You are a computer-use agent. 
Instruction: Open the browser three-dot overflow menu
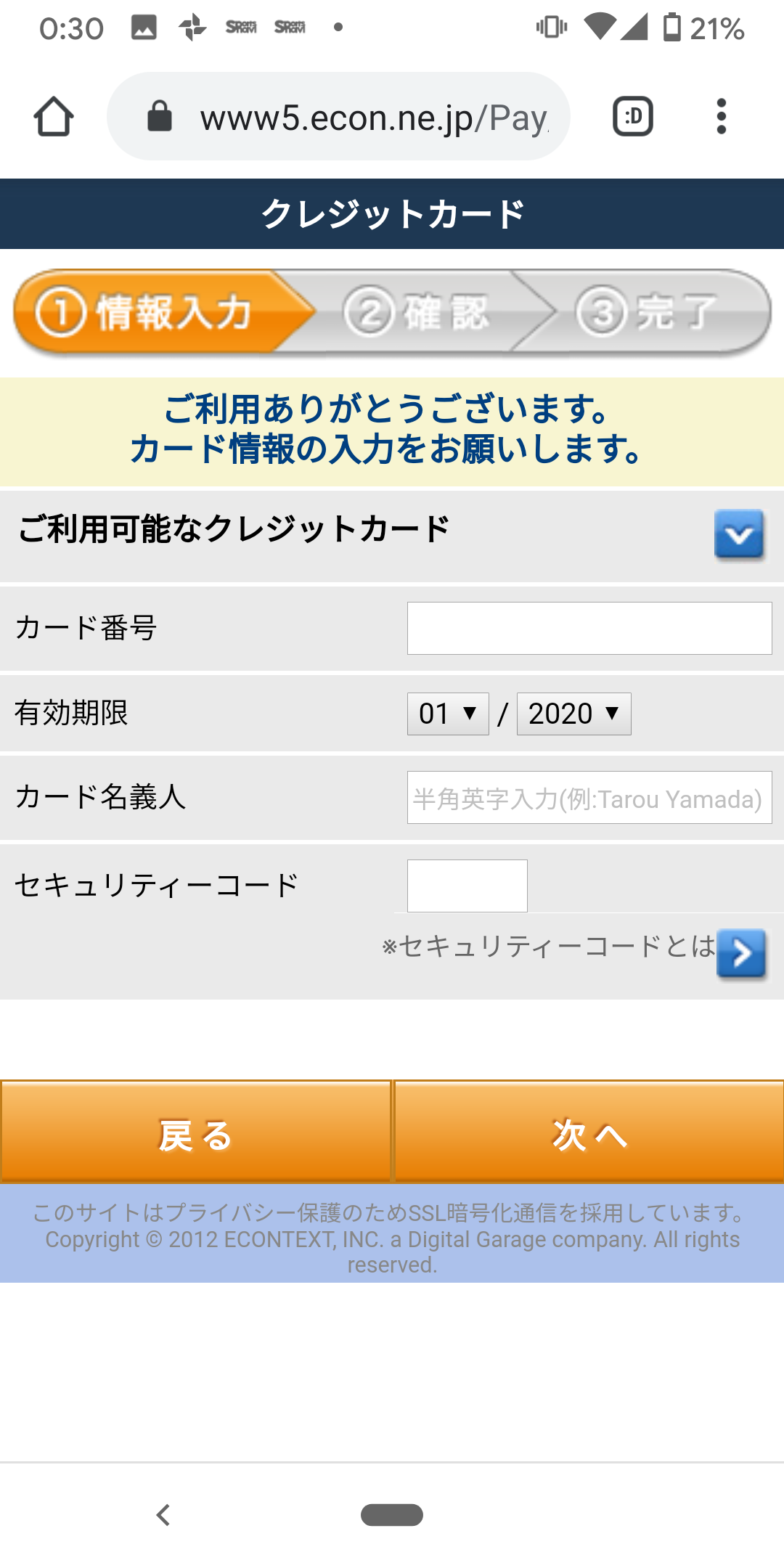click(719, 115)
